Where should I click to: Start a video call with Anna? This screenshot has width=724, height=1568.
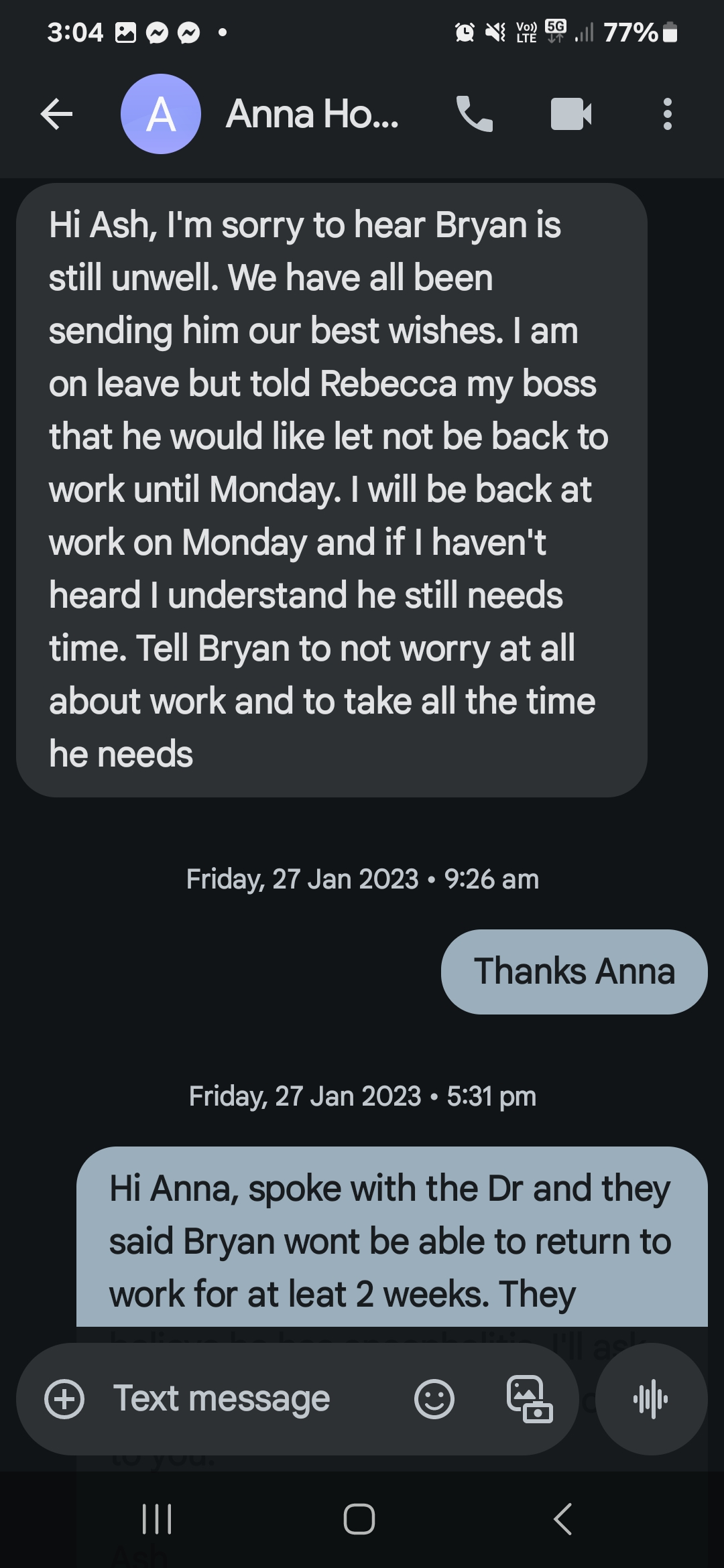coord(570,114)
